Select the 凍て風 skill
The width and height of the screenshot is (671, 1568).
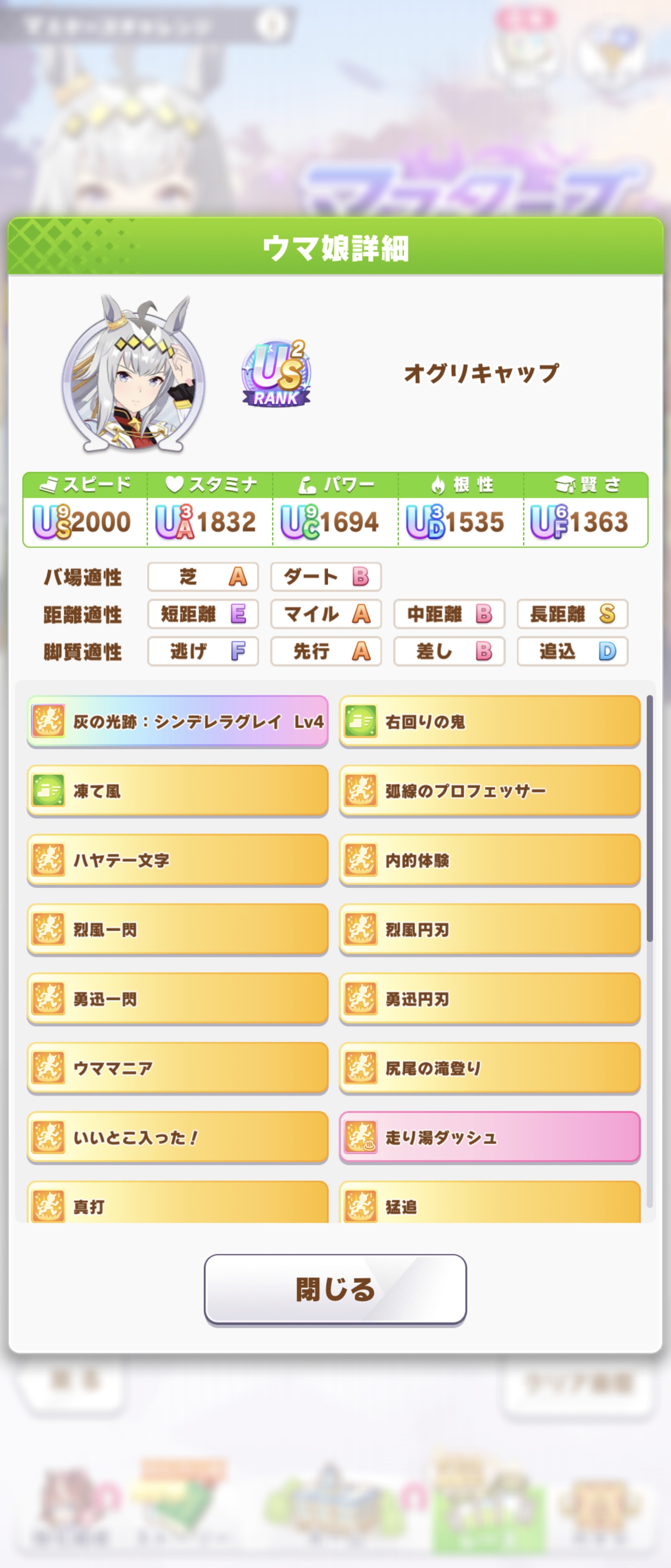coord(178,791)
